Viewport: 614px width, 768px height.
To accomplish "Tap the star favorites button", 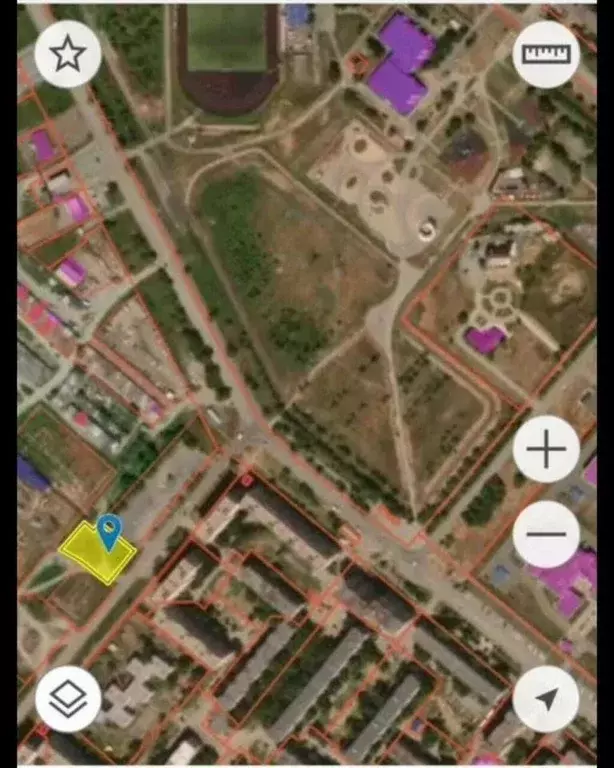I will click(x=67, y=54).
